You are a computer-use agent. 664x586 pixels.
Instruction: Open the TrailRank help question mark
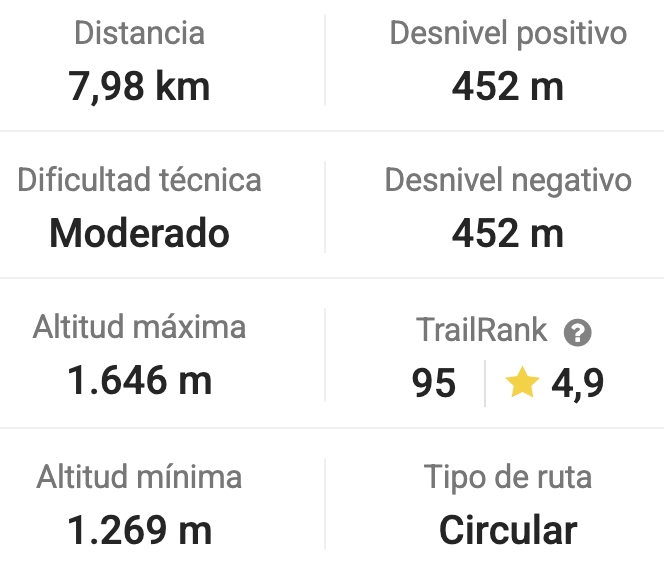coord(577,333)
